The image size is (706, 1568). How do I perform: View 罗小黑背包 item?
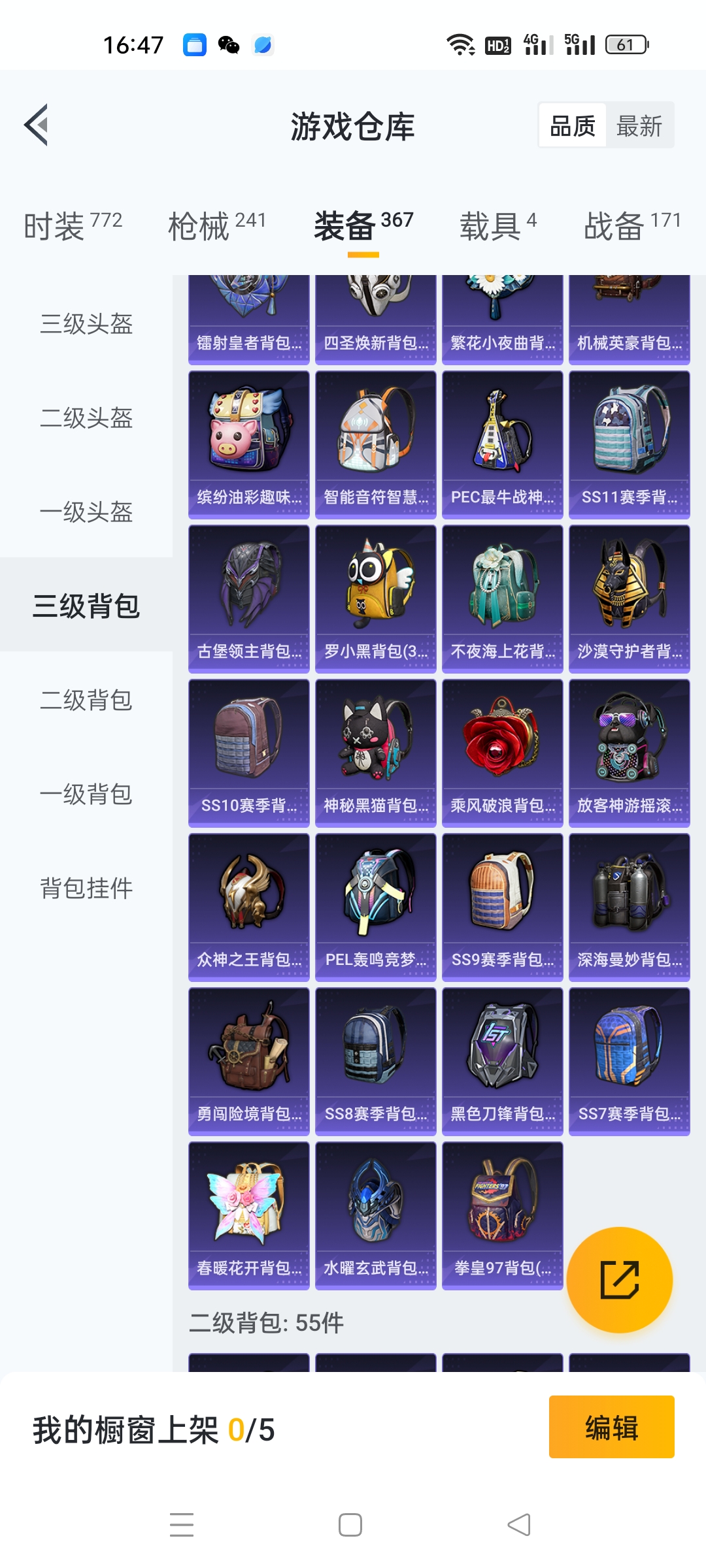point(375,598)
